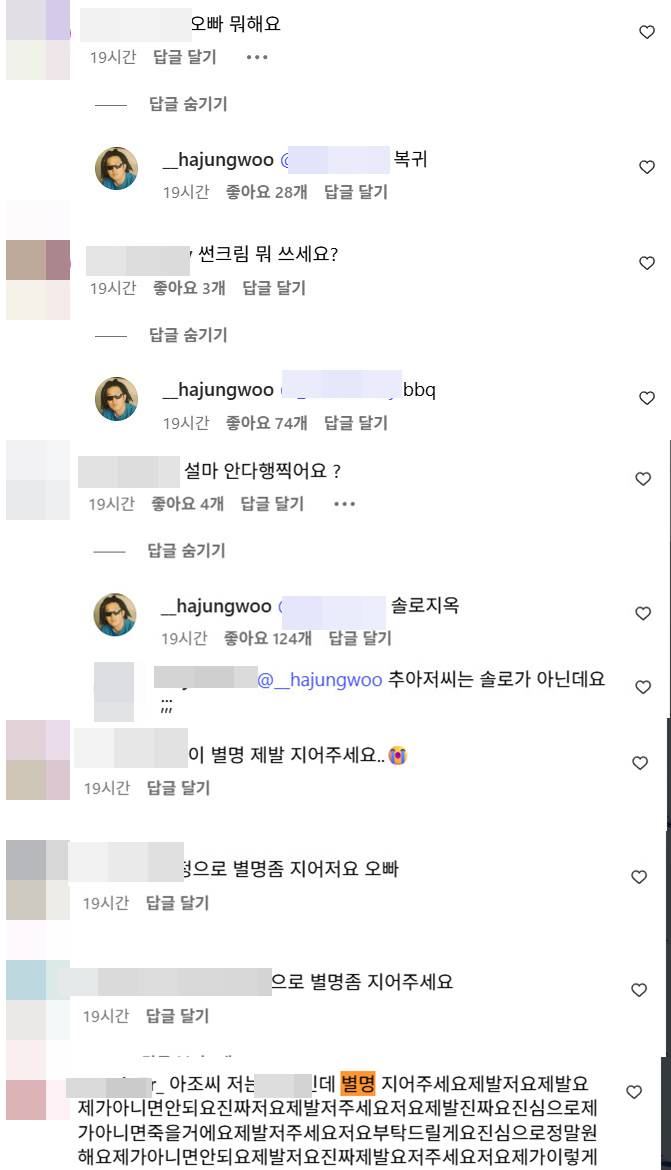
Task: Reply to the '별명좀 지어저요 오빠' comment
Action: [x=177, y=903]
